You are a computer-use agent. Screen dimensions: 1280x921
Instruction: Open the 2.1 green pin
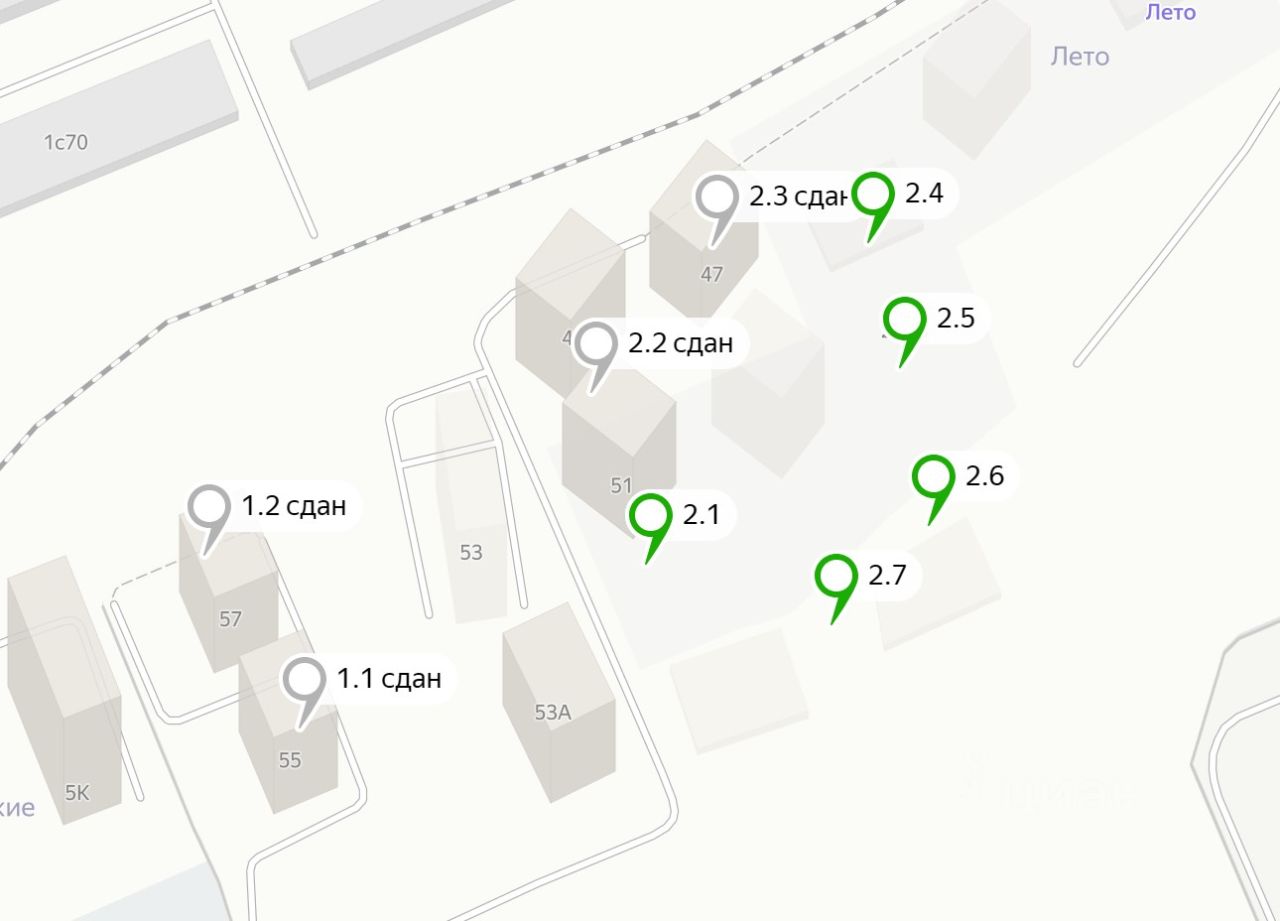[x=651, y=517]
